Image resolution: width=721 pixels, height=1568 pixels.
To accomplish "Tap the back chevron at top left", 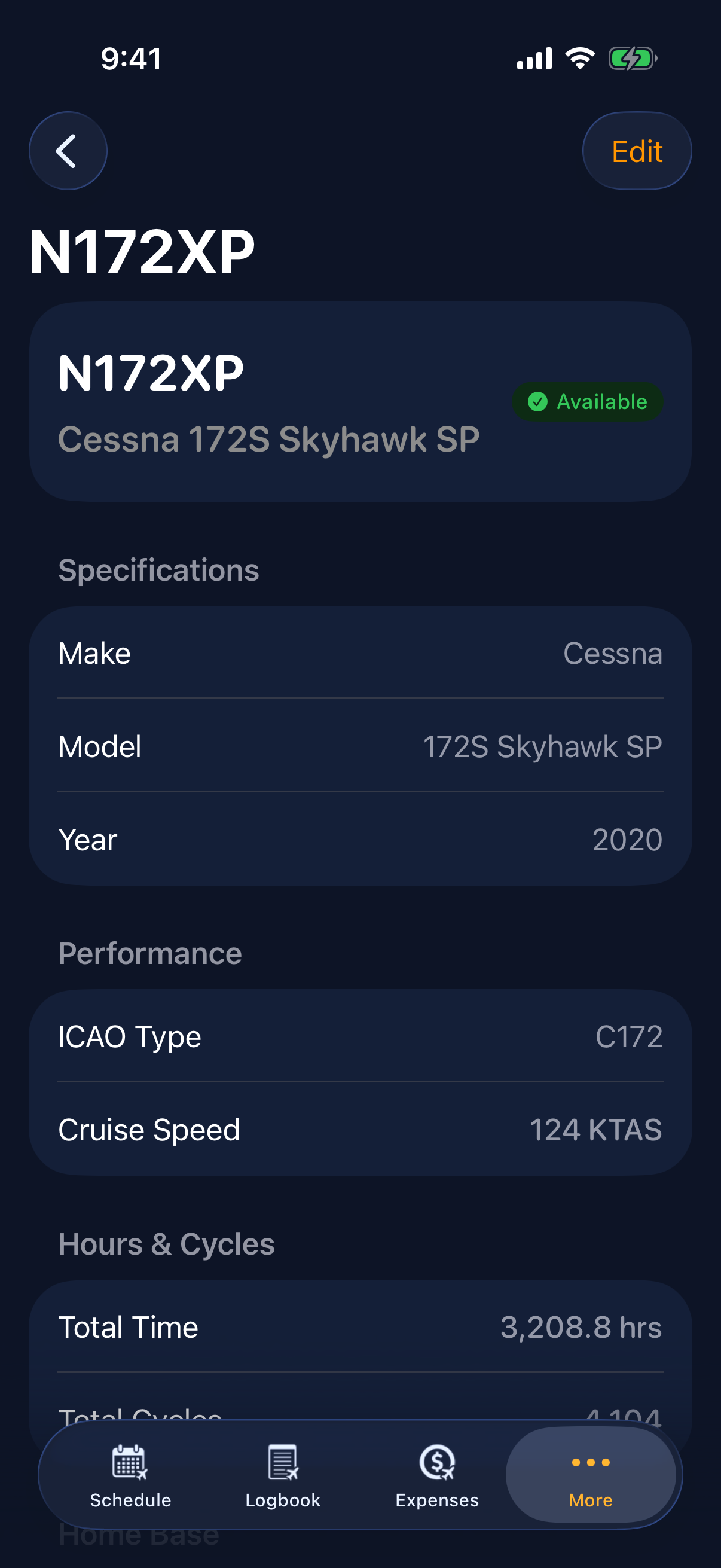I will [68, 150].
